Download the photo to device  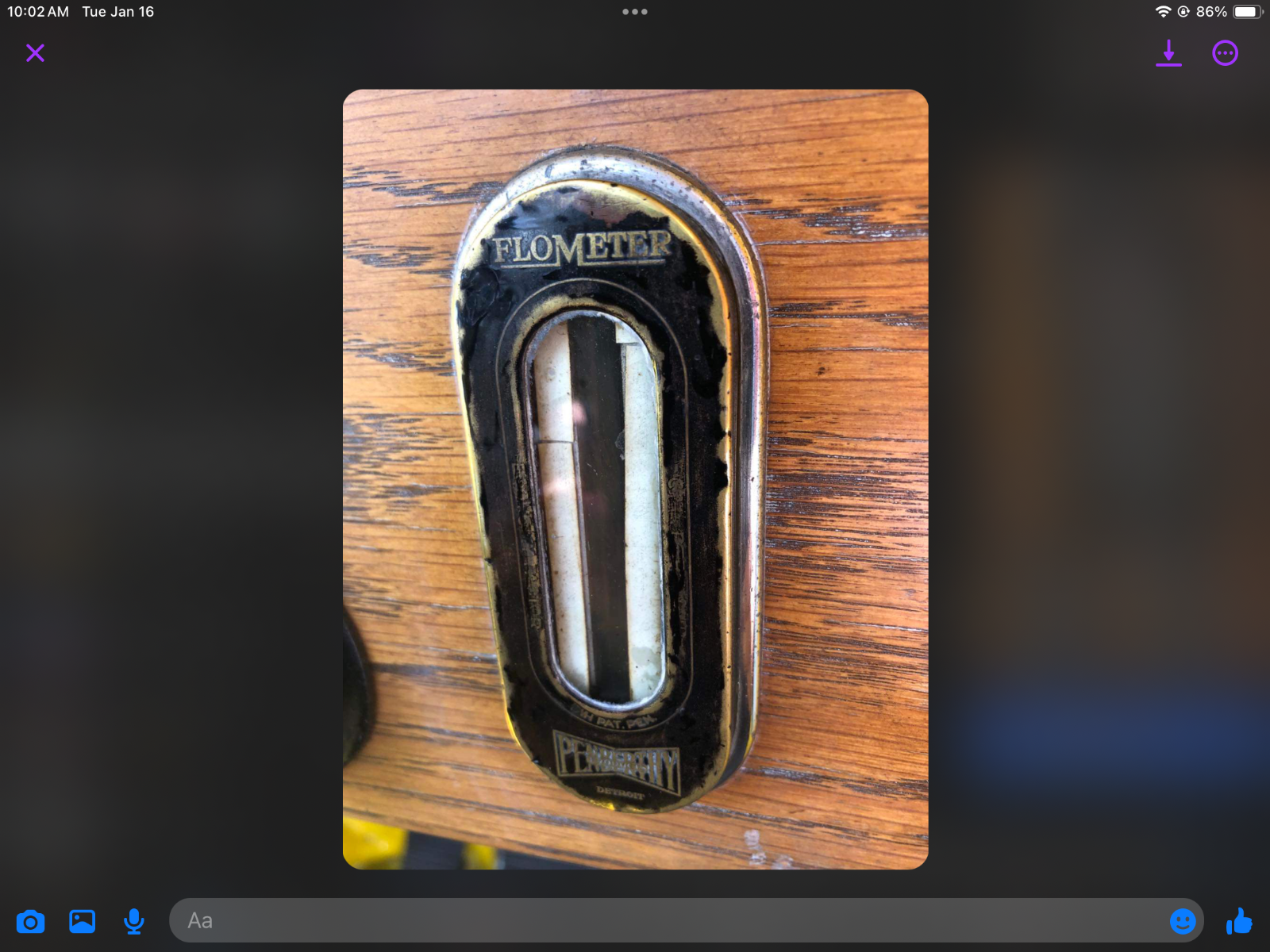tap(1168, 53)
